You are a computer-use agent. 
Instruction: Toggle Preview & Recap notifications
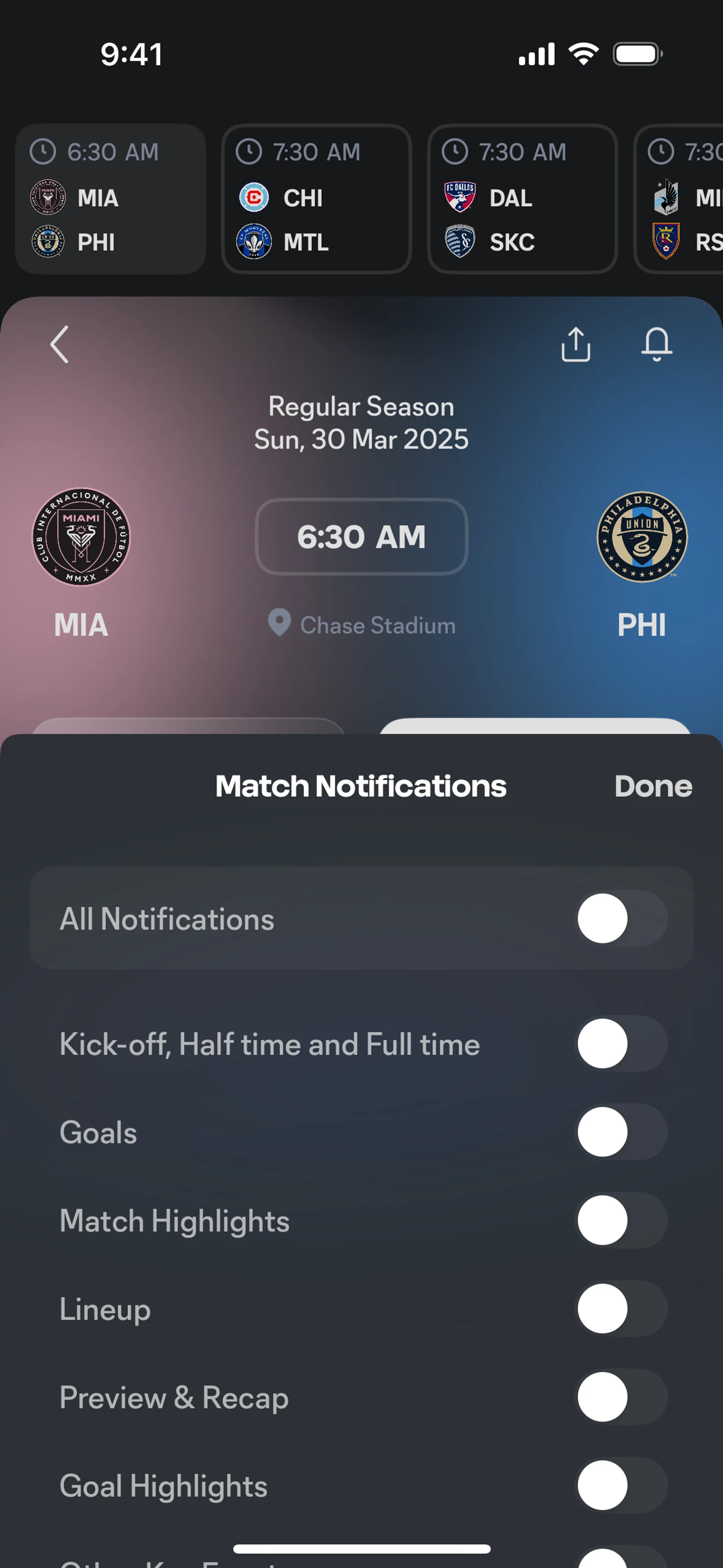click(621, 1397)
